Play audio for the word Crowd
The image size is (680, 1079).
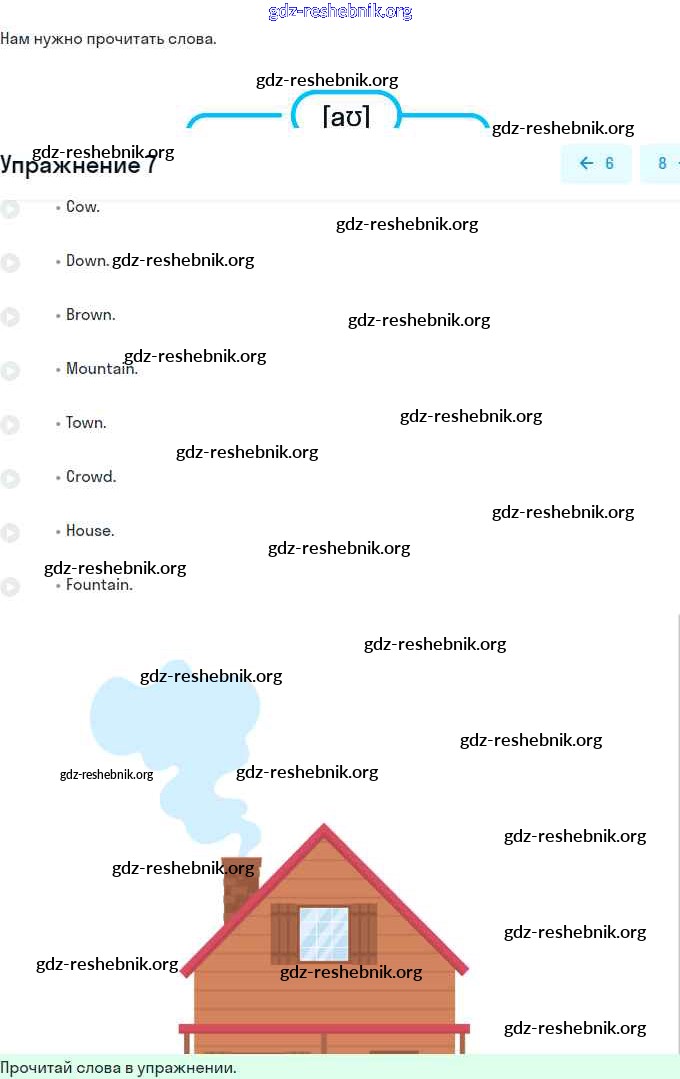[x=10, y=479]
